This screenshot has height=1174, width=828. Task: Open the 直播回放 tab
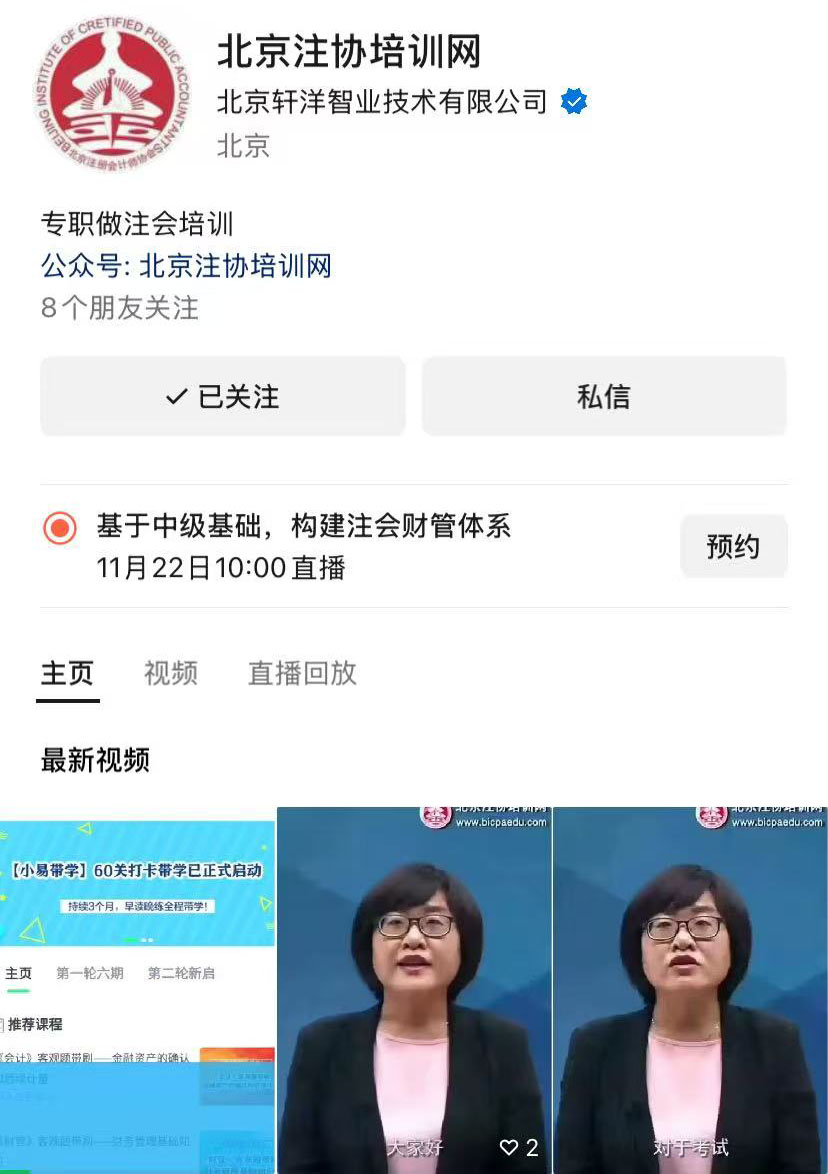click(x=301, y=674)
